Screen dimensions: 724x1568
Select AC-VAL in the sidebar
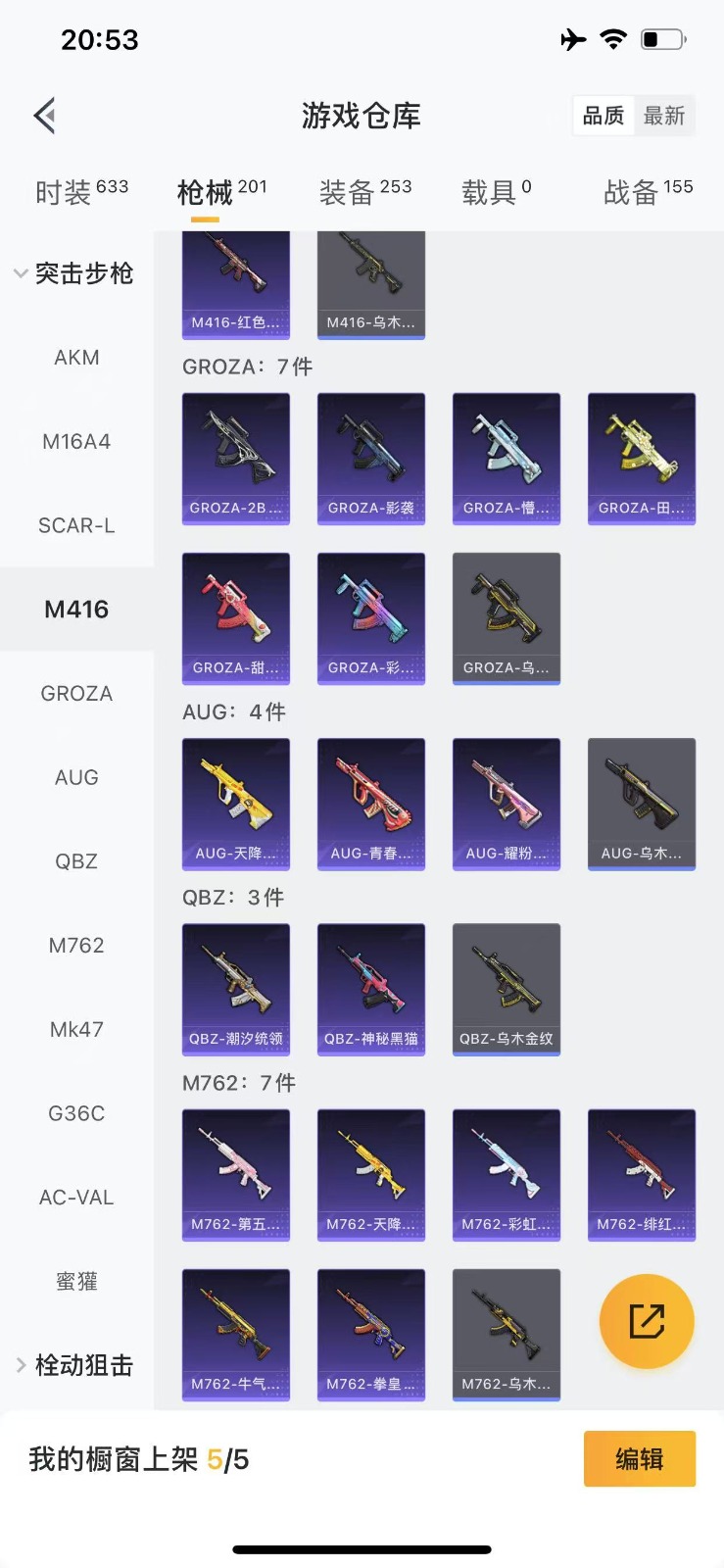tap(76, 1198)
